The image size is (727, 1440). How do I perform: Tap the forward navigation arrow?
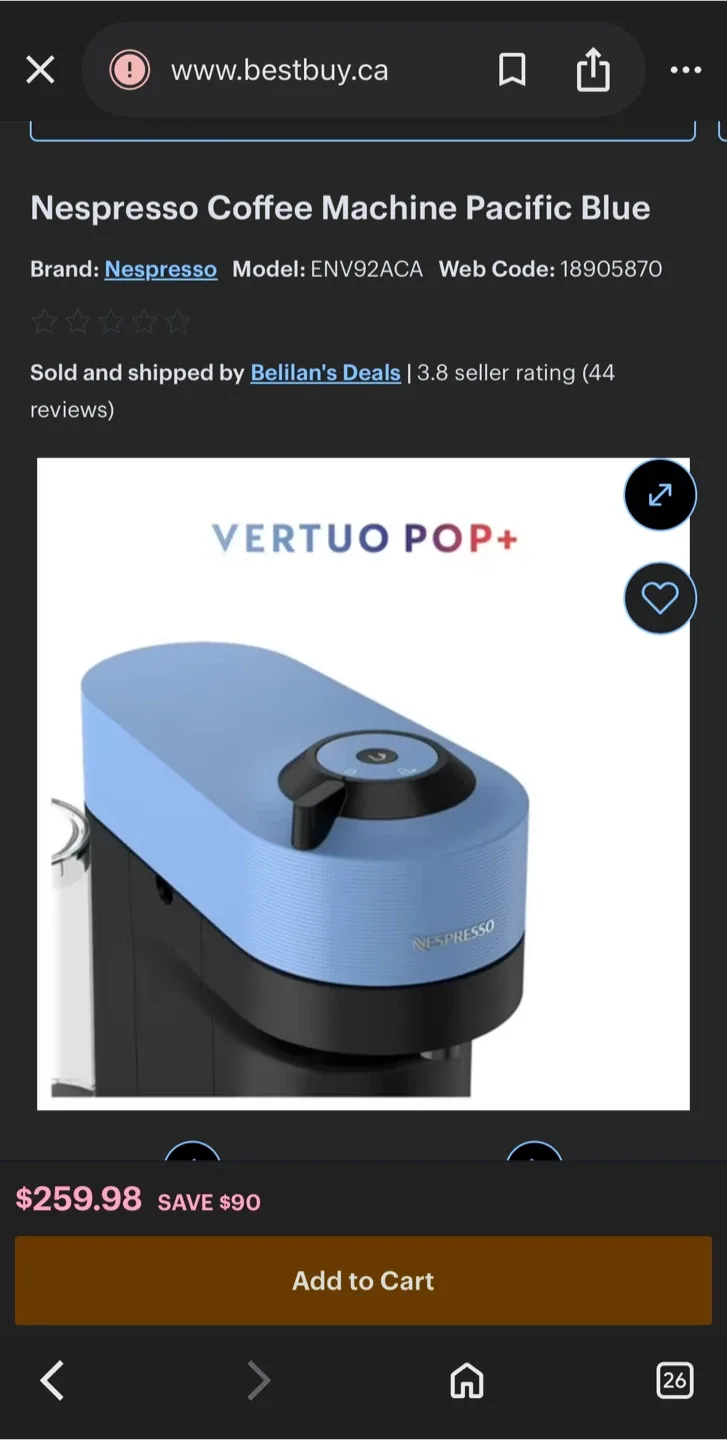coord(259,1380)
